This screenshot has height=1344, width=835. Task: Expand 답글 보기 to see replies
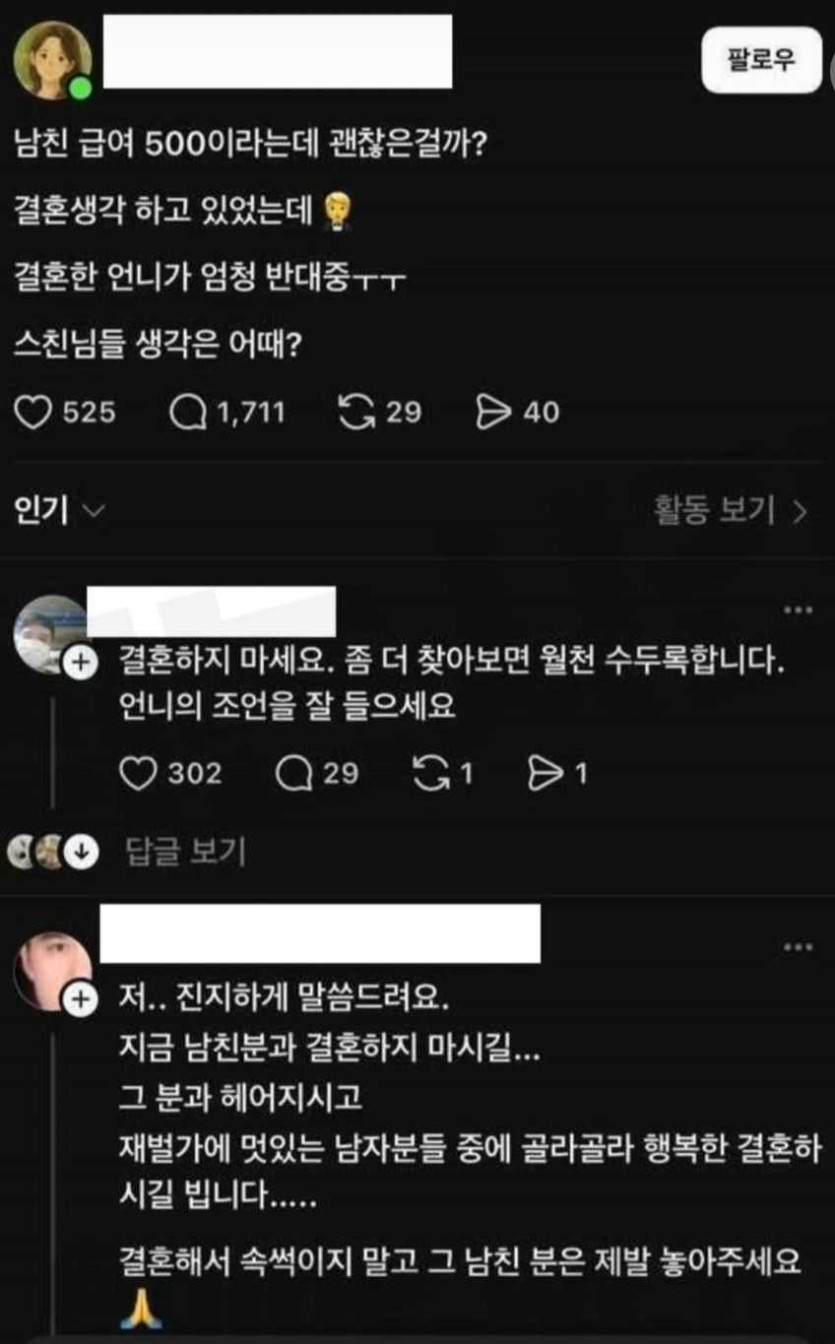185,851
